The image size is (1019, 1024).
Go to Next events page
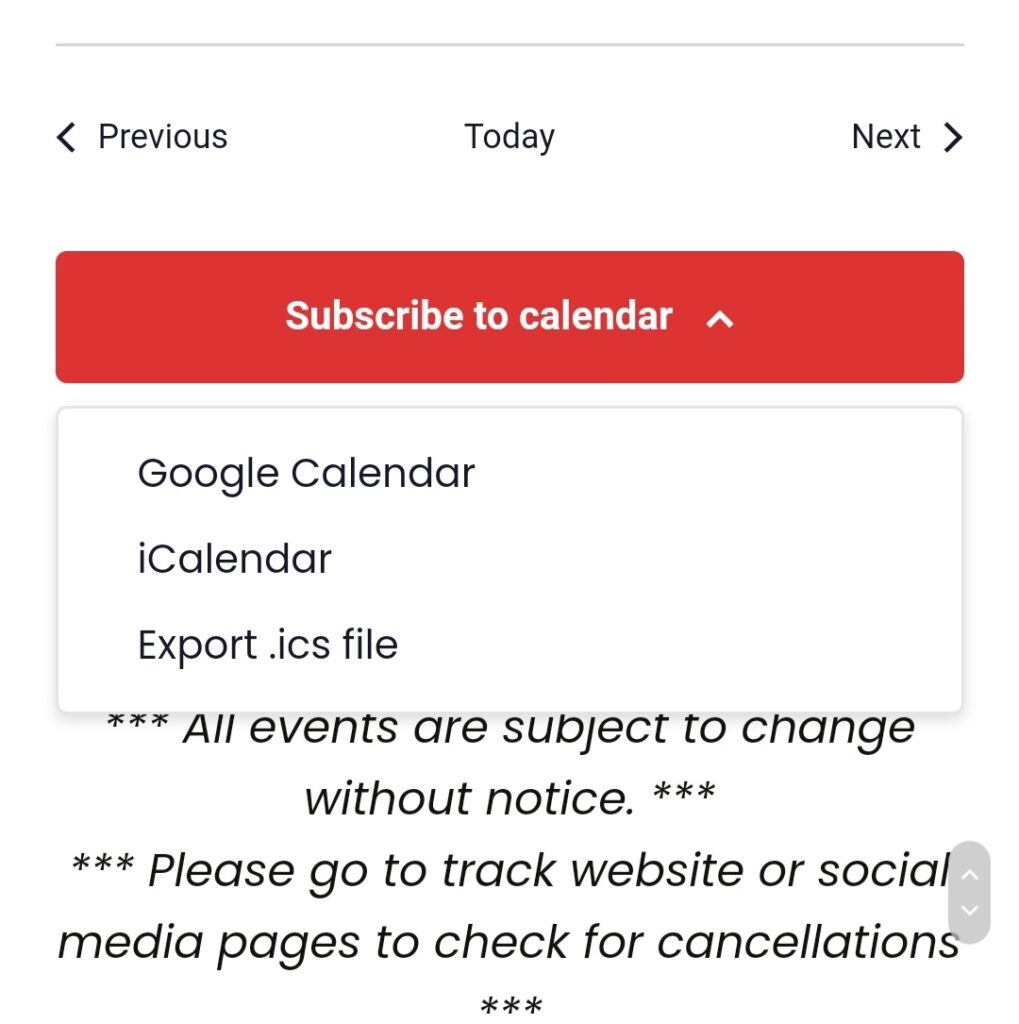(906, 137)
